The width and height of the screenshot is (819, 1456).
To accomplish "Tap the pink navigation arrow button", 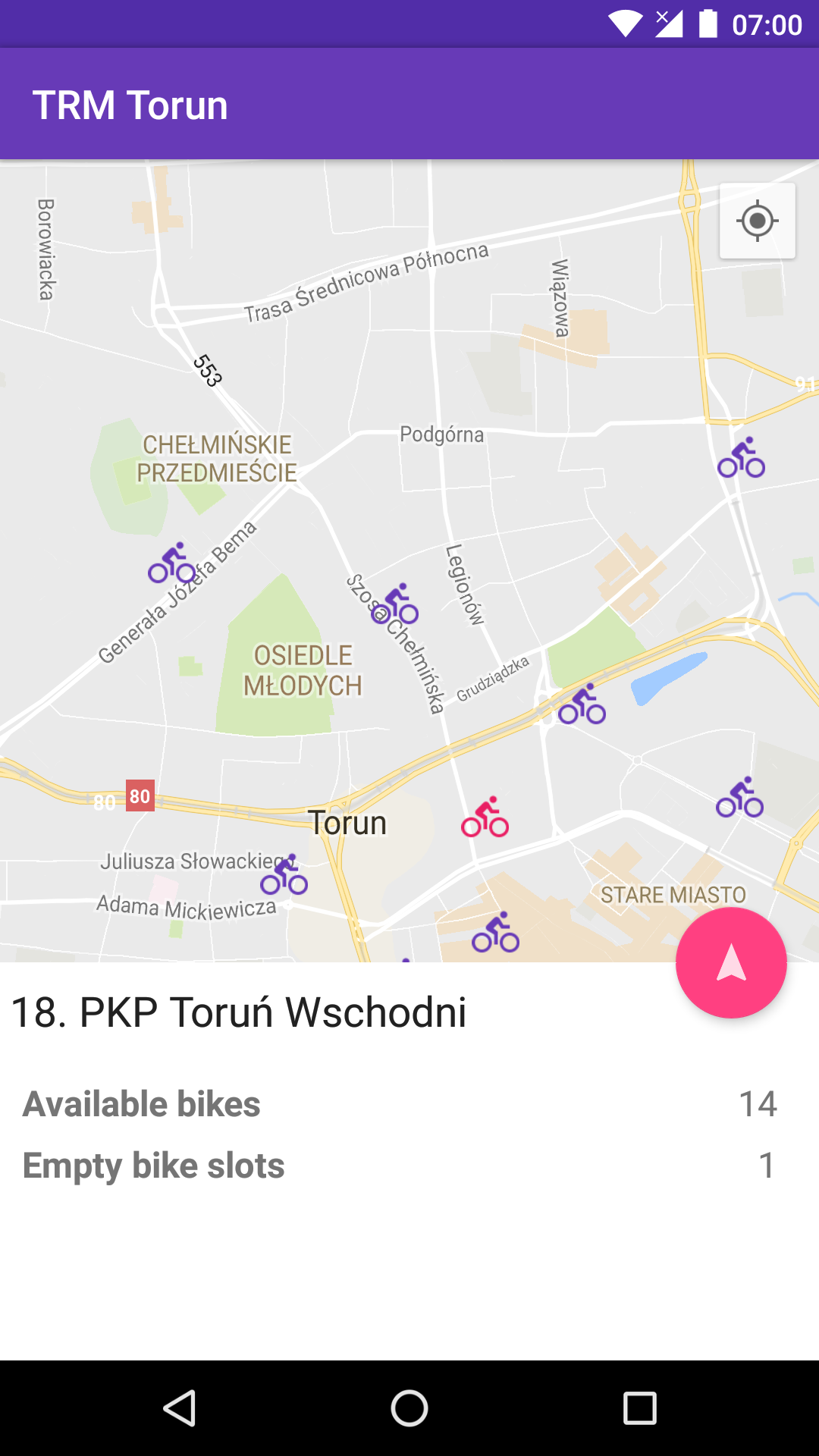I will [731, 963].
